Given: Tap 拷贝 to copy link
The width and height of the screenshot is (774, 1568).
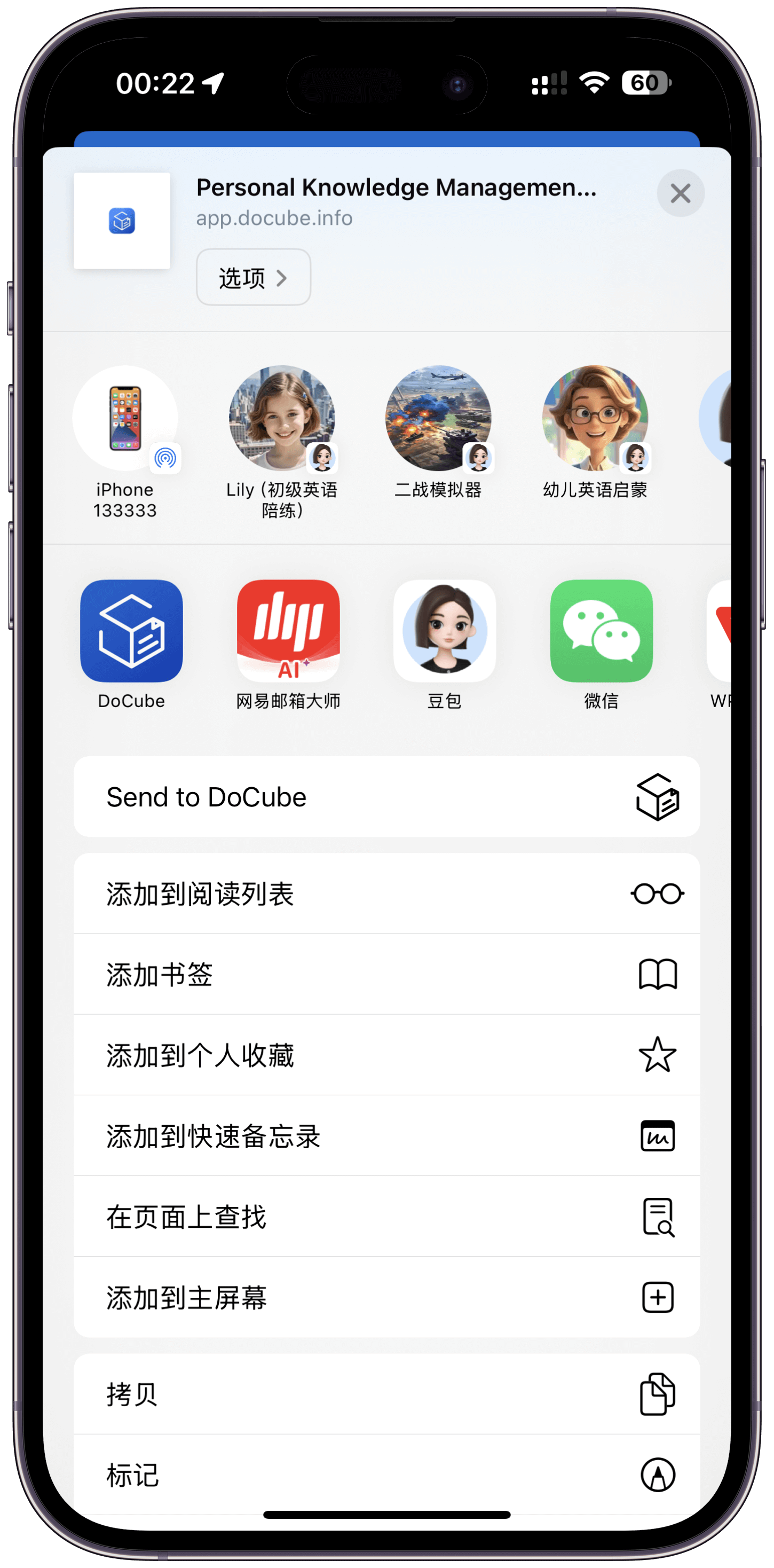Looking at the screenshot, I should coord(386,1394).
